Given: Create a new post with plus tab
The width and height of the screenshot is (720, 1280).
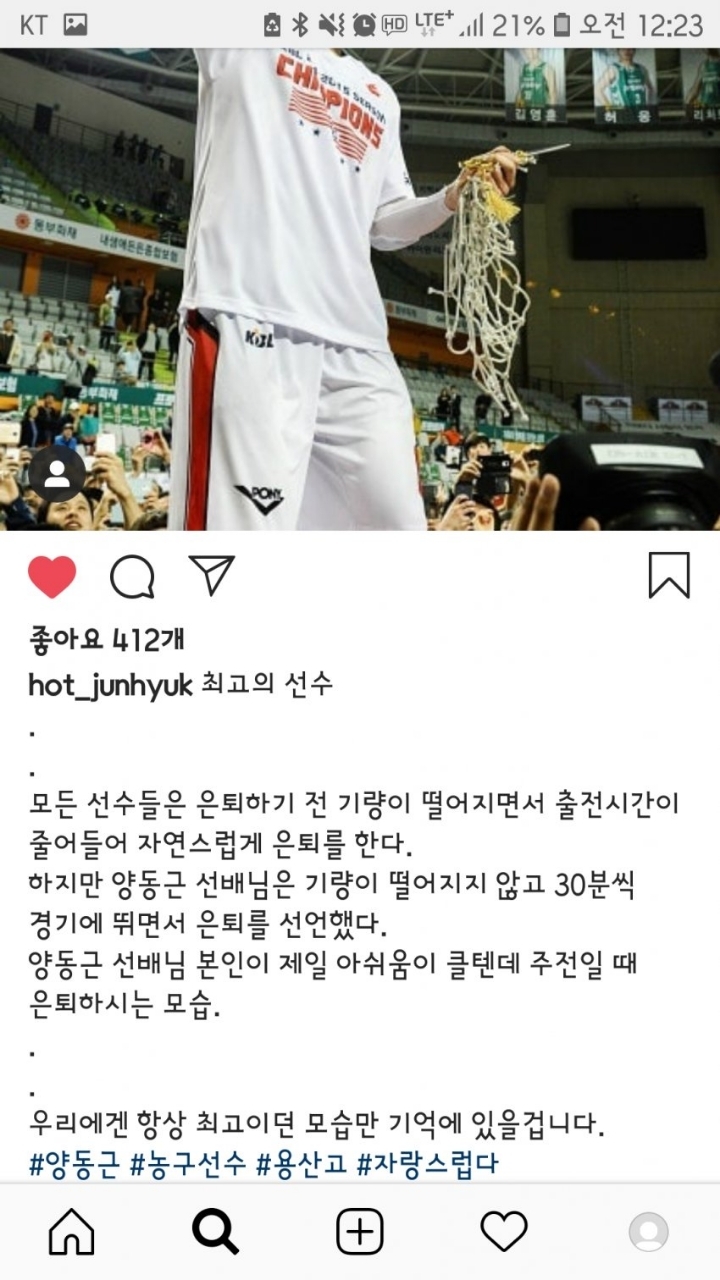Looking at the screenshot, I should pos(360,1232).
